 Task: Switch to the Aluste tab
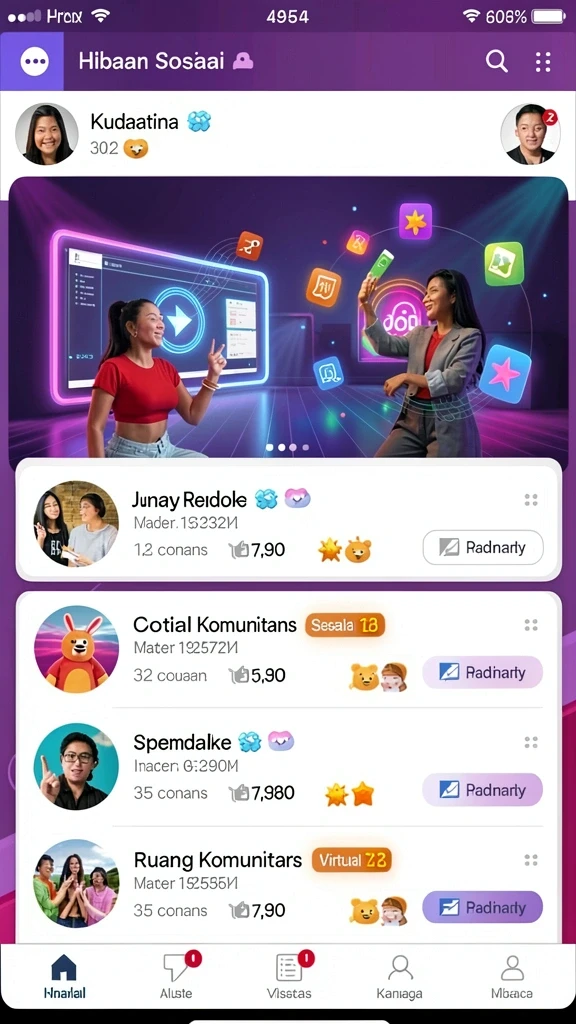click(x=177, y=976)
